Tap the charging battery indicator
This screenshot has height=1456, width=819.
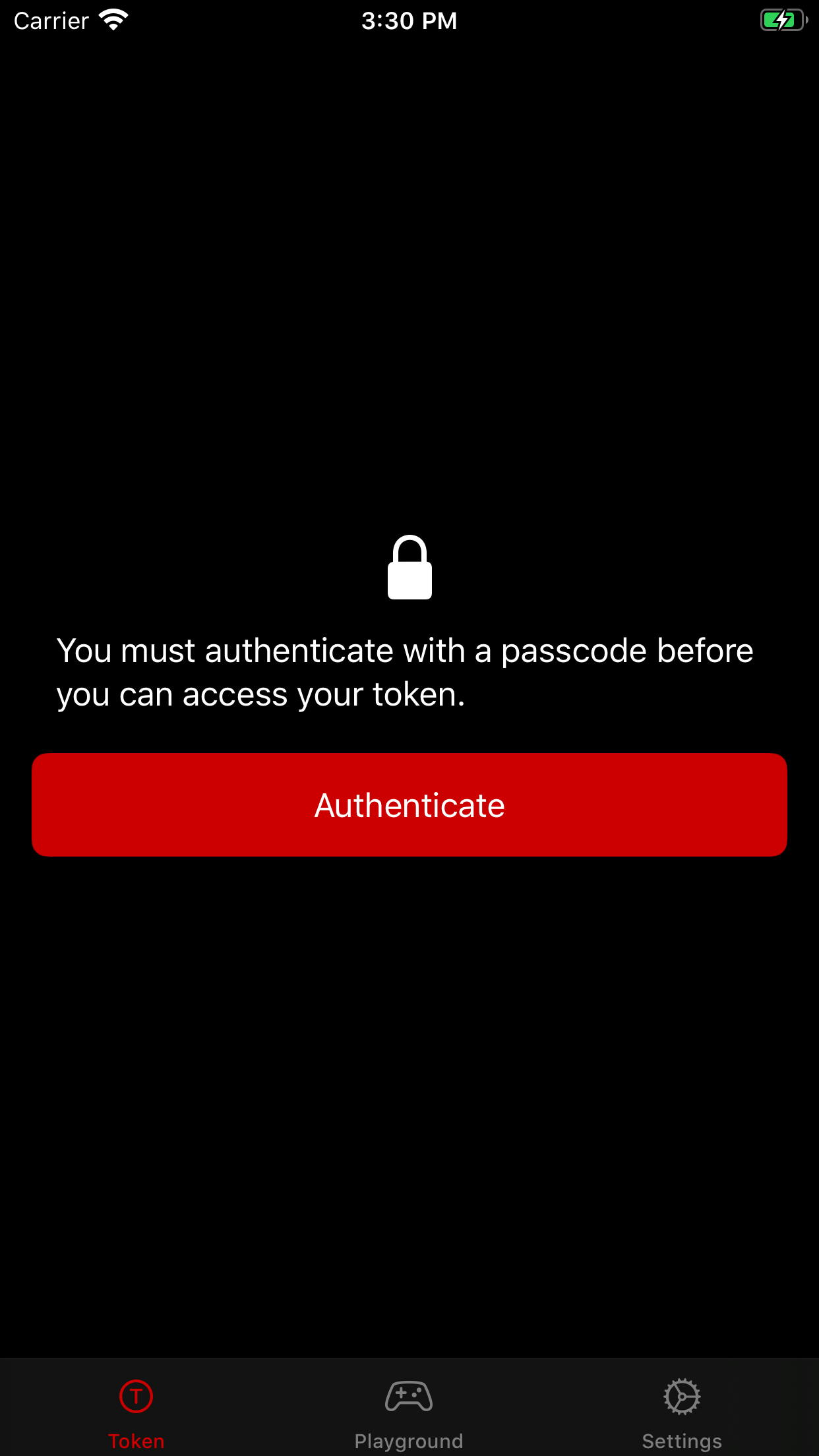[x=782, y=20]
